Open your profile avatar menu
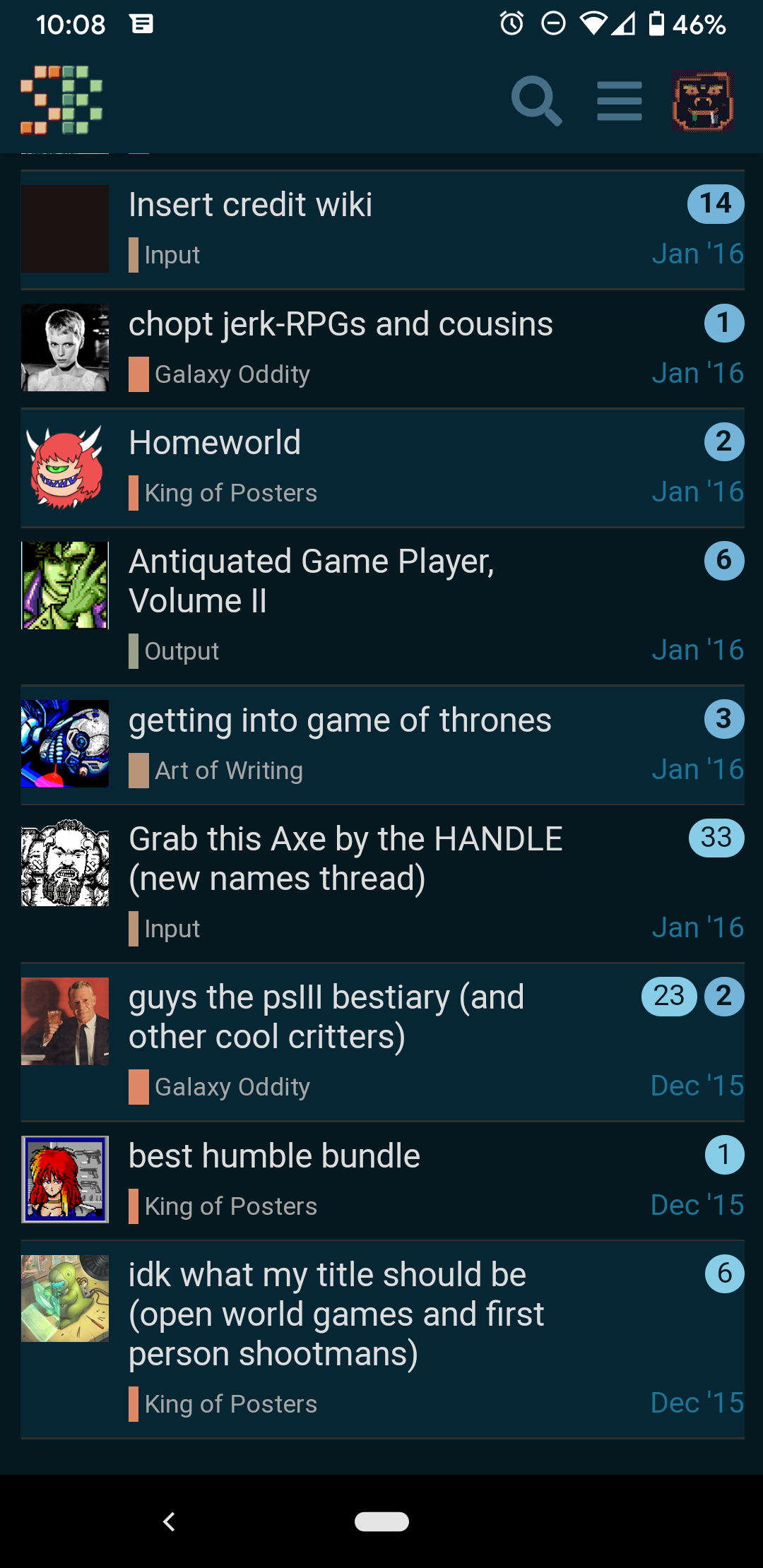Viewport: 763px width, 1568px height. pyautogui.click(x=702, y=101)
